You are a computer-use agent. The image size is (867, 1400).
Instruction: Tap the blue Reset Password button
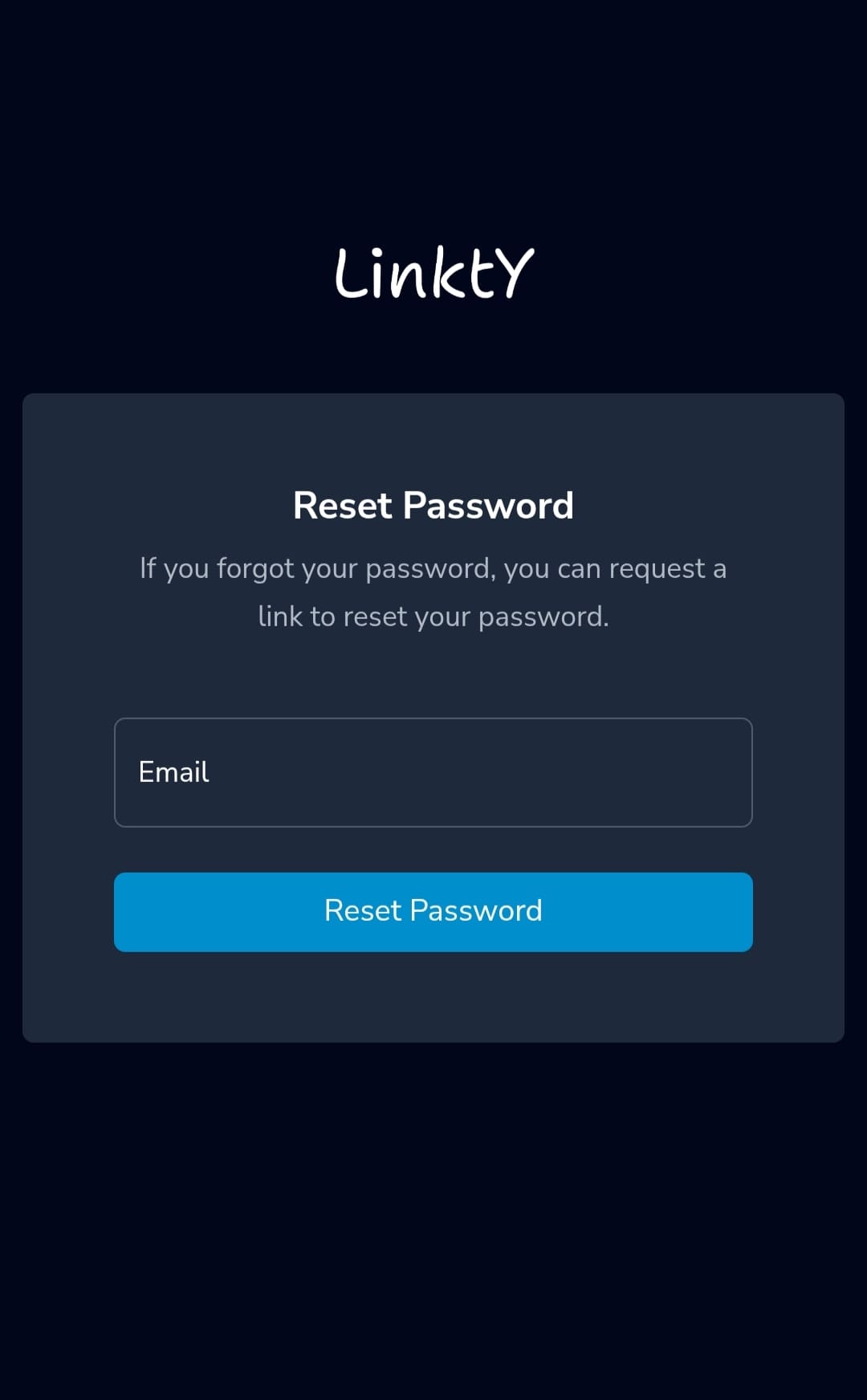(x=433, y=912)
